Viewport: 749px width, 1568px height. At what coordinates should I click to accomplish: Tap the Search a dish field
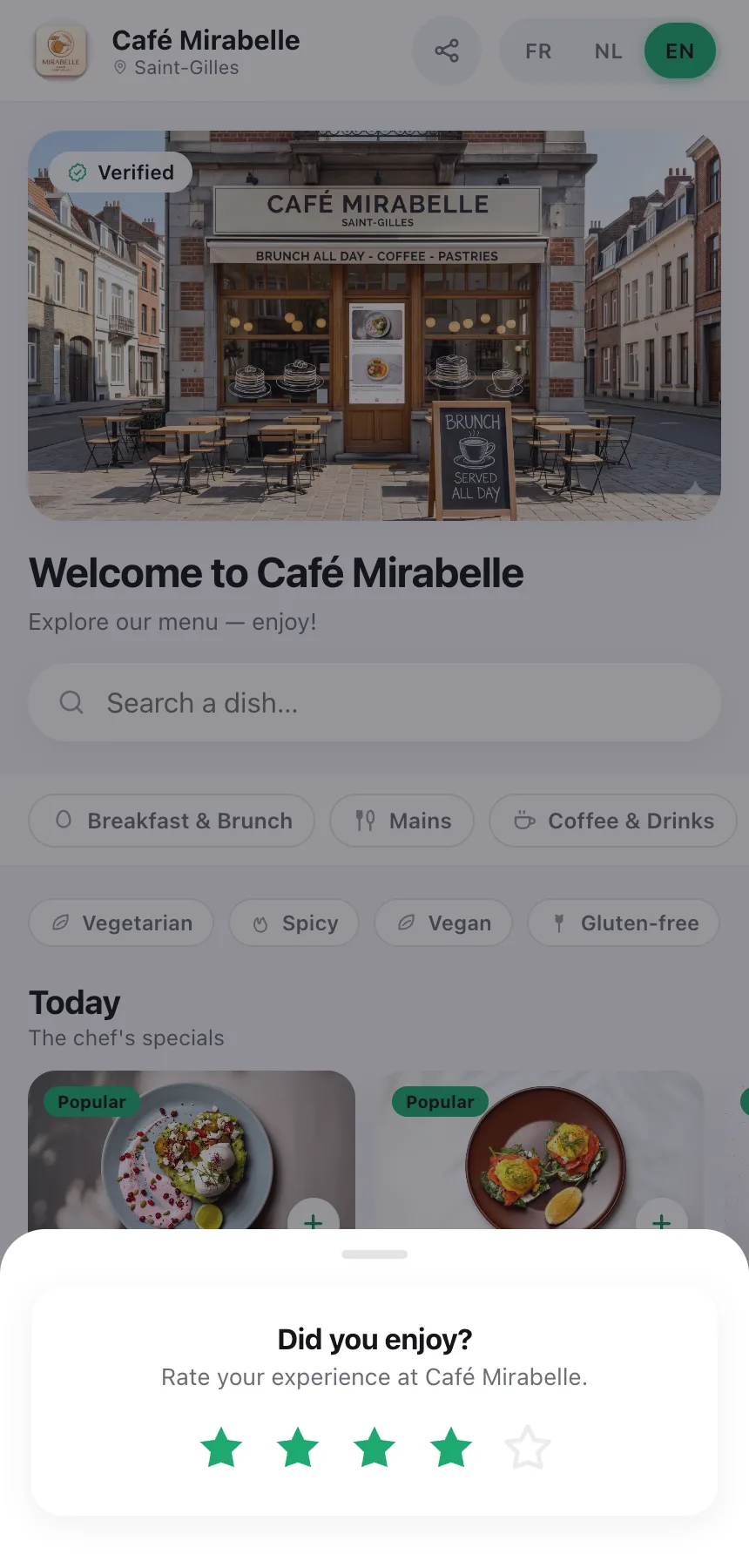coord(374,702)
